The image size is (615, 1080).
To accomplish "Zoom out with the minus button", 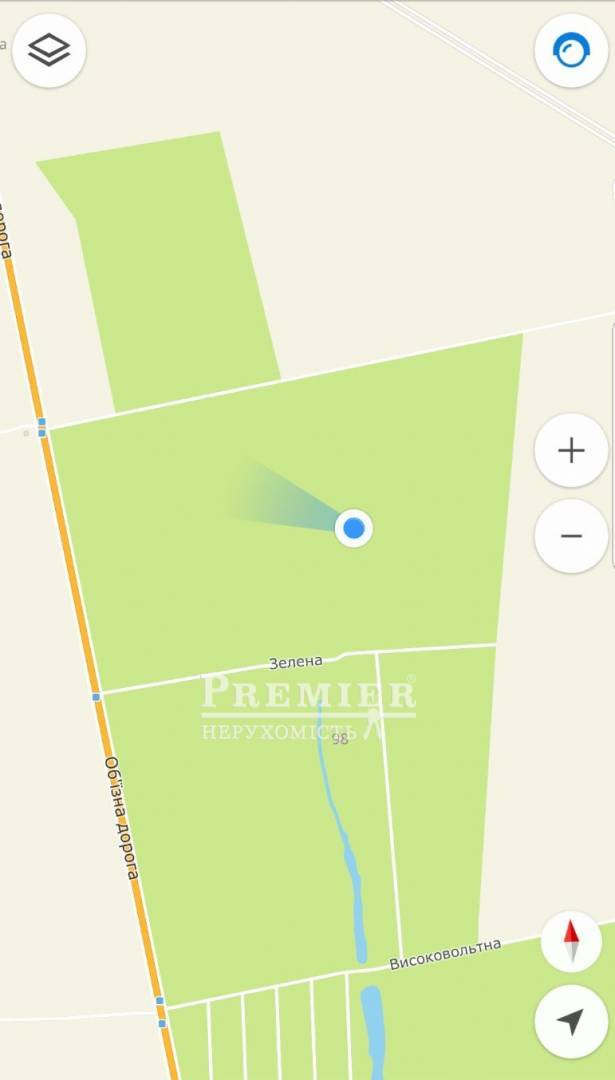I will [x=571, y=536].
